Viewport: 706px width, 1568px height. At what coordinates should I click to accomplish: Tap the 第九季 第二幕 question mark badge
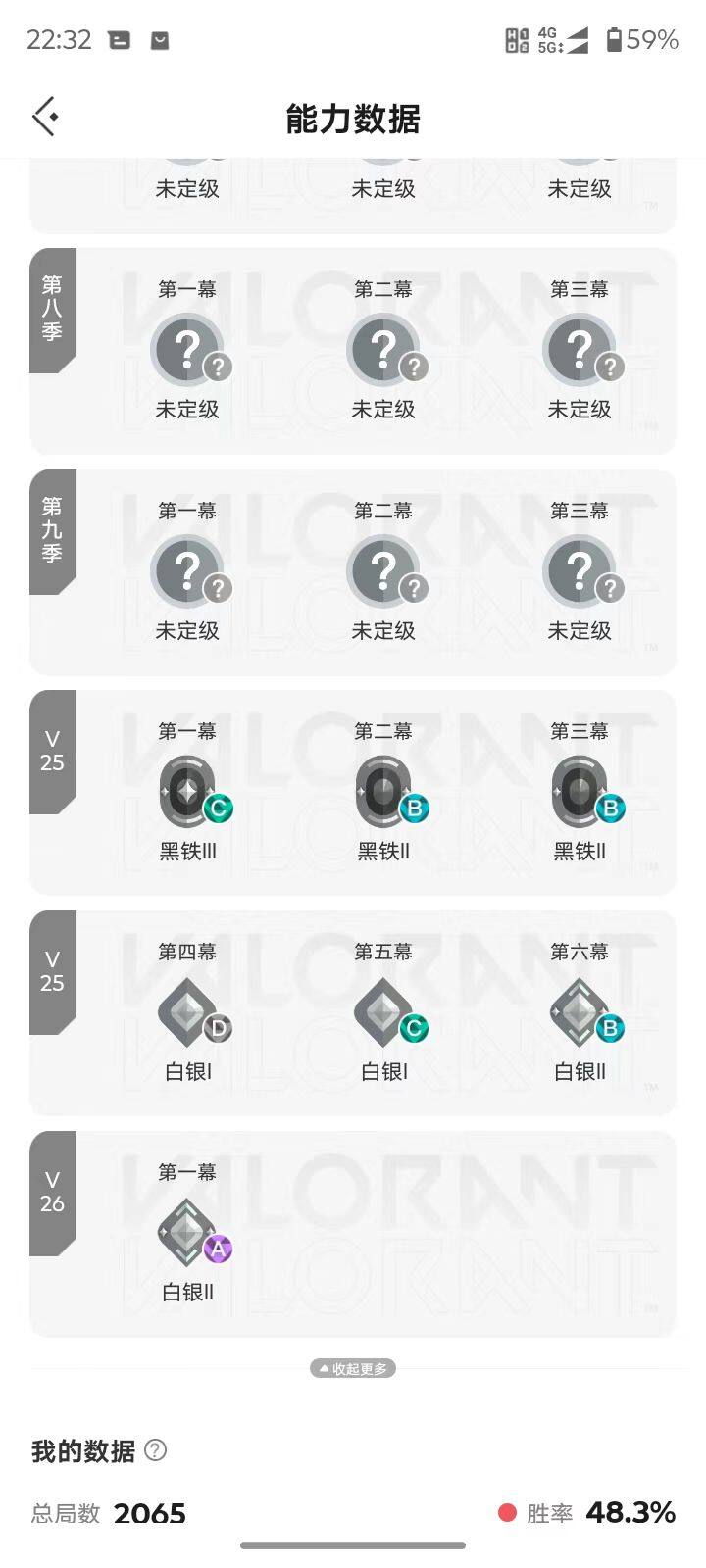coord(384,571)
